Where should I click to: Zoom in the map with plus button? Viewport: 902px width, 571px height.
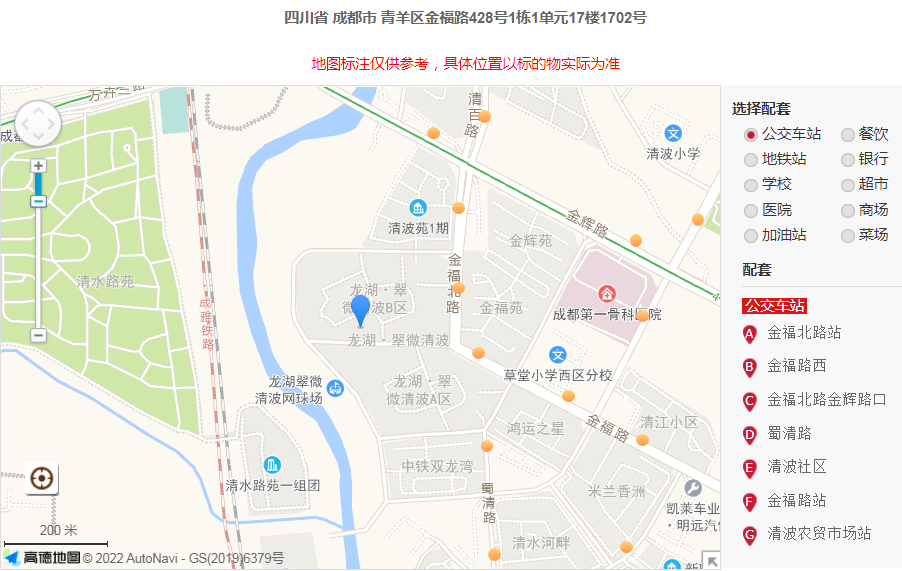click(38, 166)
